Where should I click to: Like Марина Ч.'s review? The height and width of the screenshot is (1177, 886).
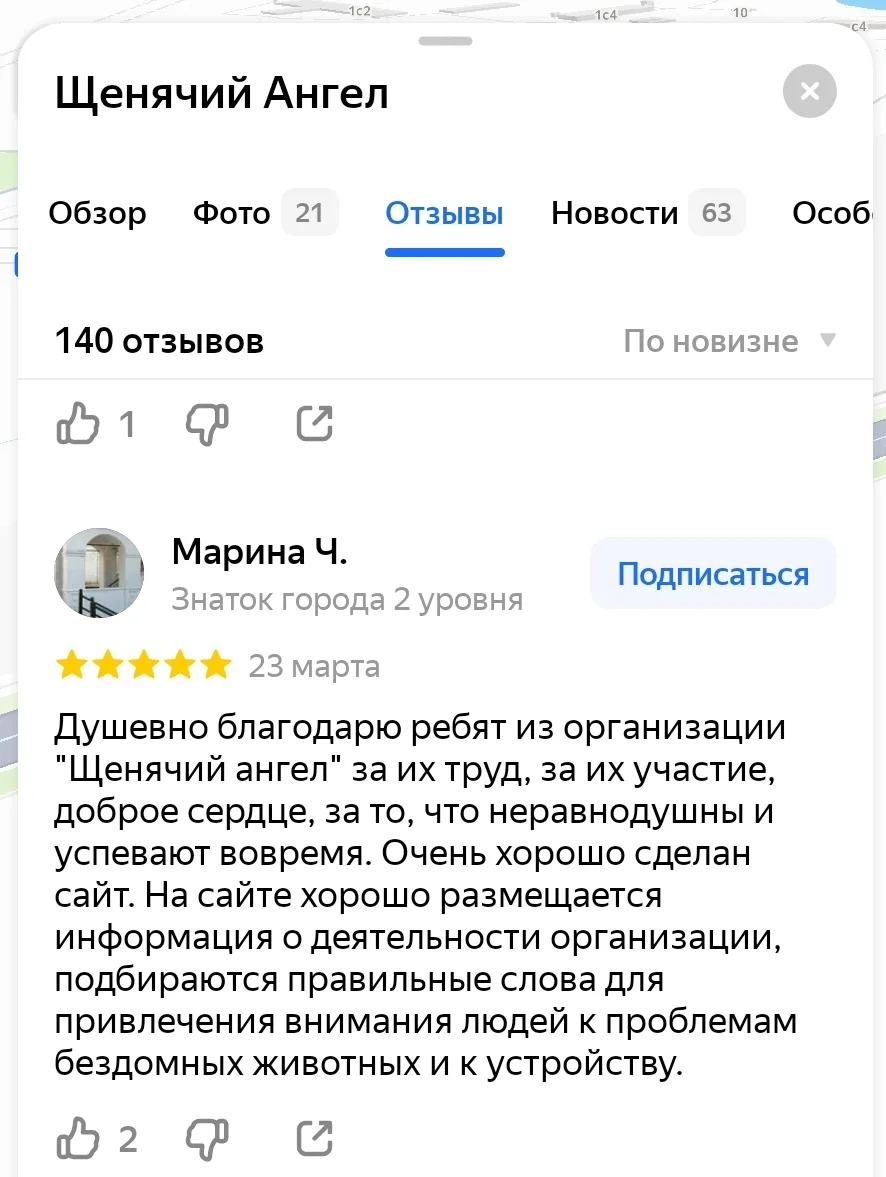pyautogui.click(x=78, y=1139)
